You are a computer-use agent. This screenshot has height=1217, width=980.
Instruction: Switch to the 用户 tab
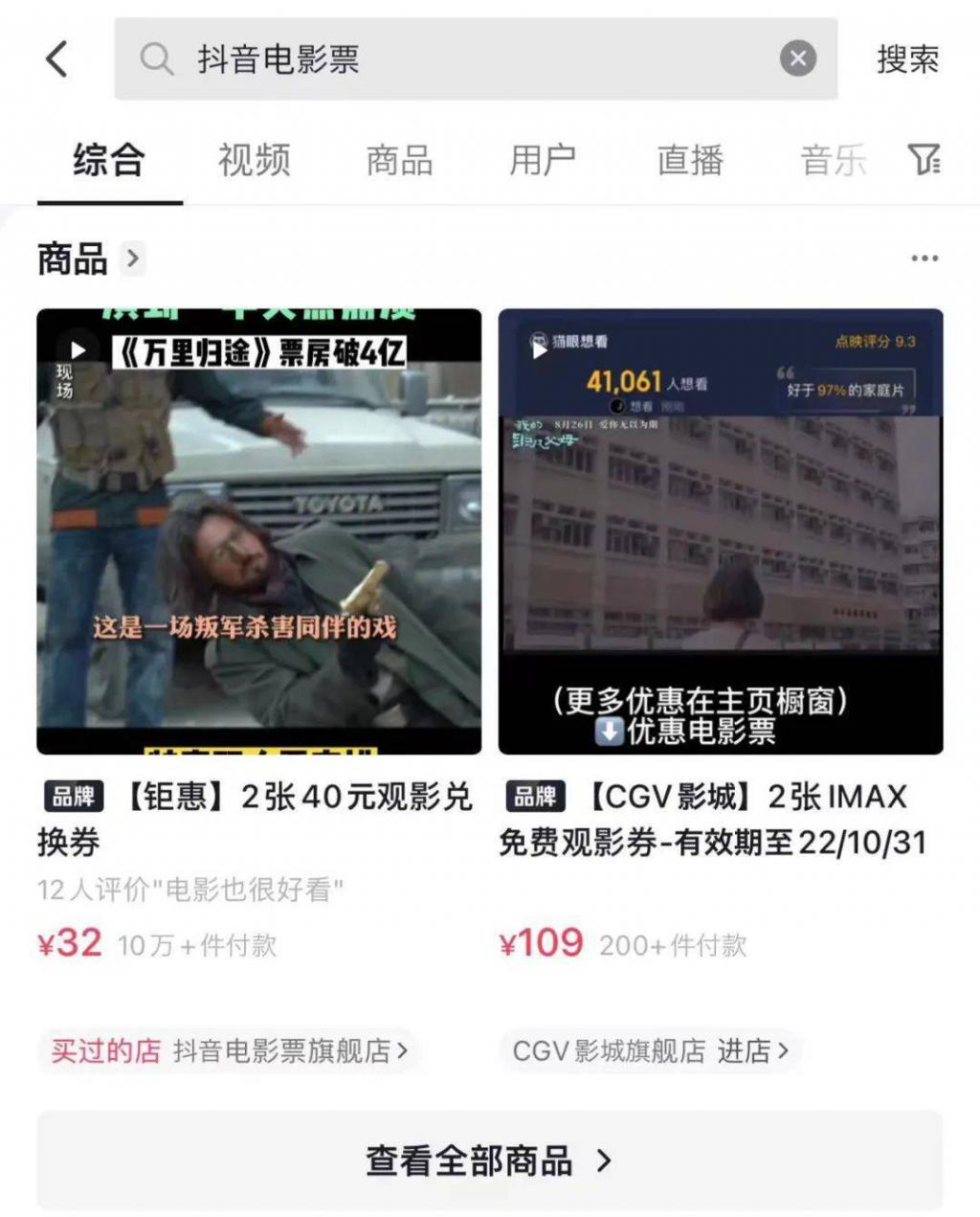pyautogui.click(x=543, y=160)
